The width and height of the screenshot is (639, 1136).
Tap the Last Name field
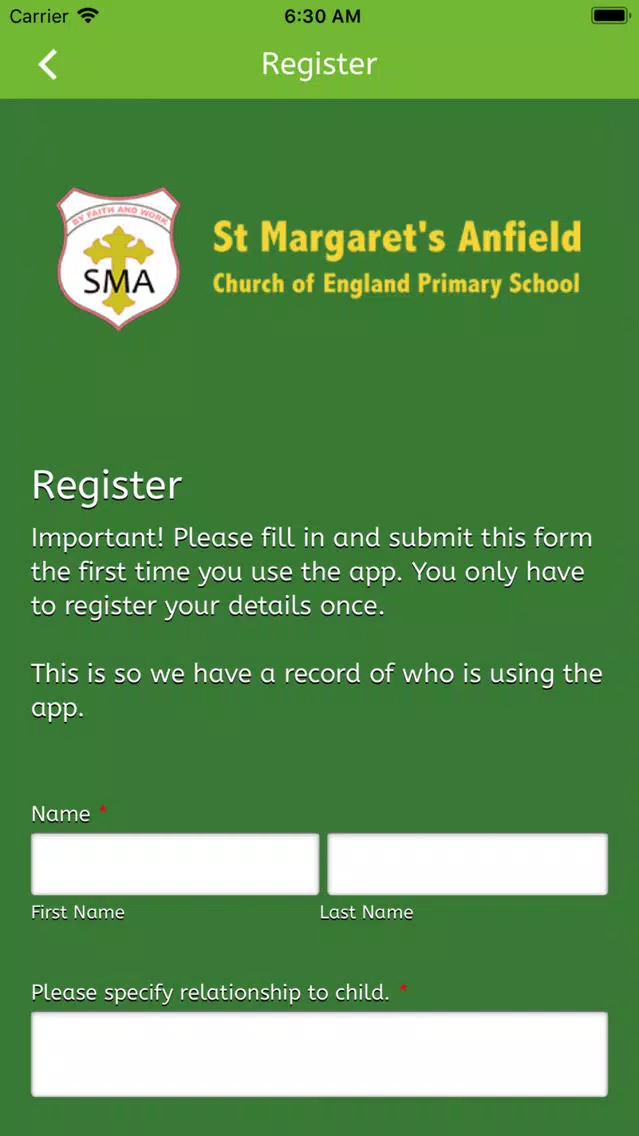tap(467, 864)
